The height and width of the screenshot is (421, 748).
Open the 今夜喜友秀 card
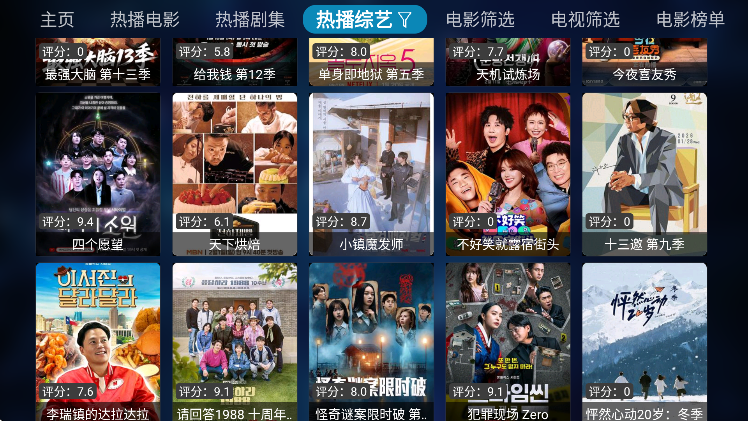(x=644, y=61)
